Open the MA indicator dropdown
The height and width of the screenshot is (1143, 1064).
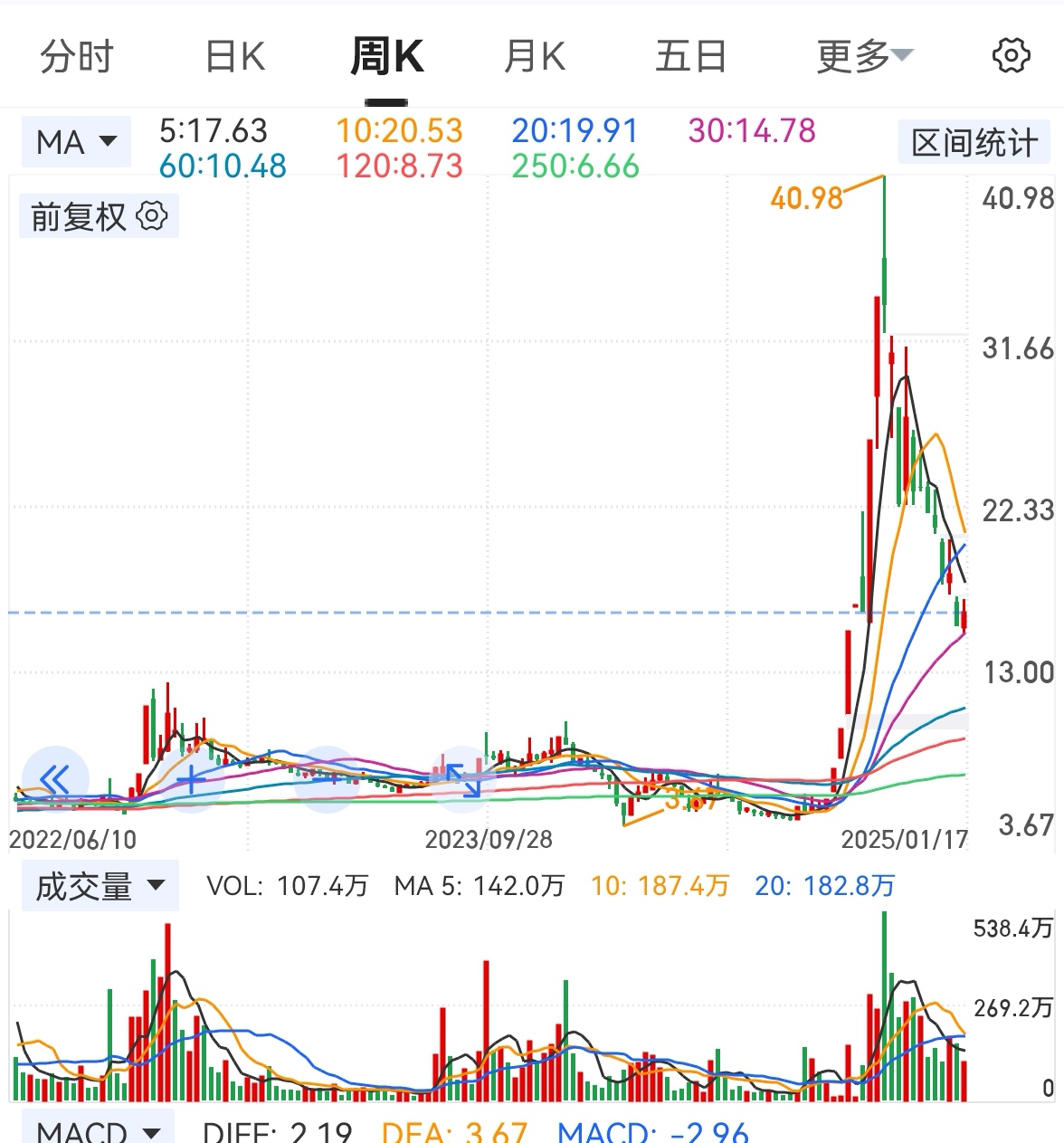(x=76, y=141)
